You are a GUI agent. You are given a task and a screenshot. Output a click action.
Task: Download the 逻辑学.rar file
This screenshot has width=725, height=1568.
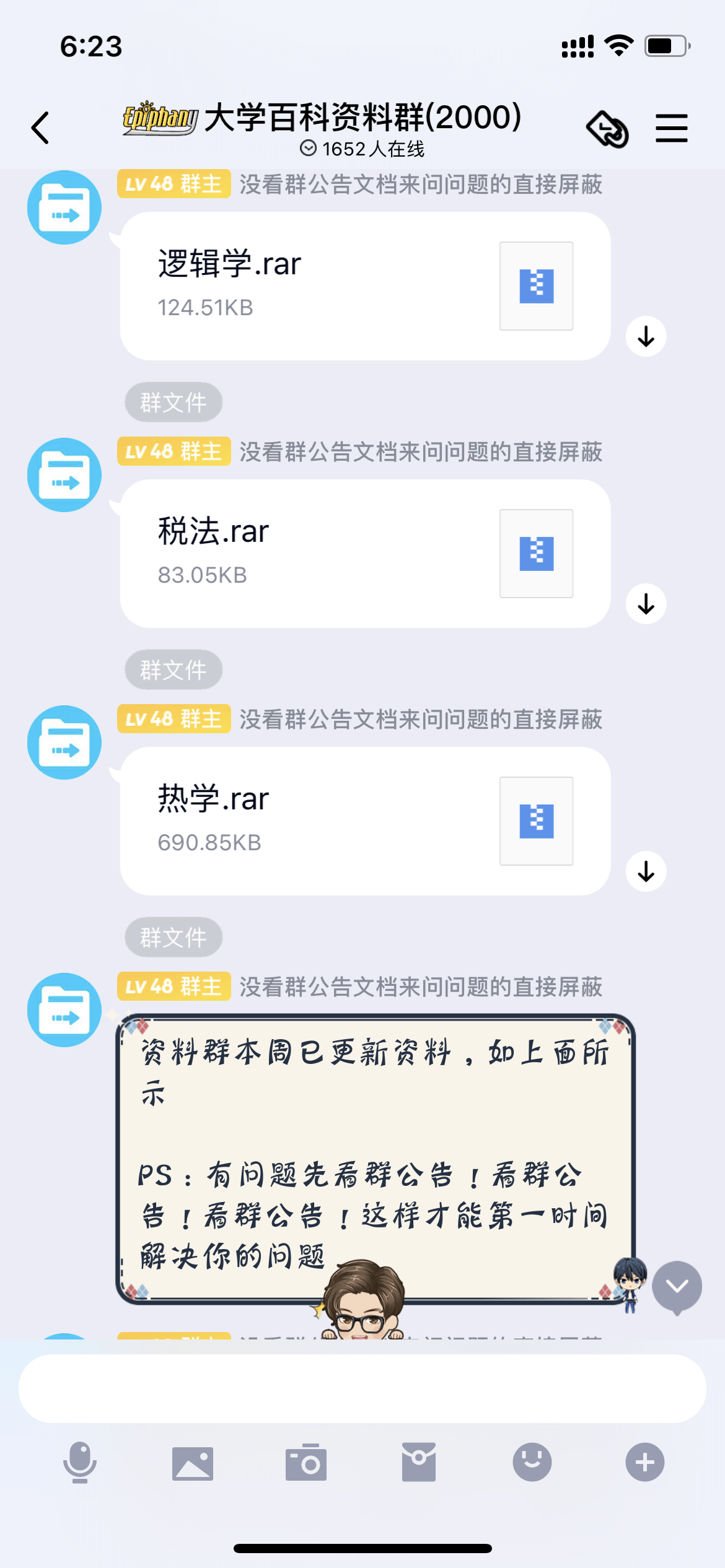pyautogui.click(x=646, y=336)
